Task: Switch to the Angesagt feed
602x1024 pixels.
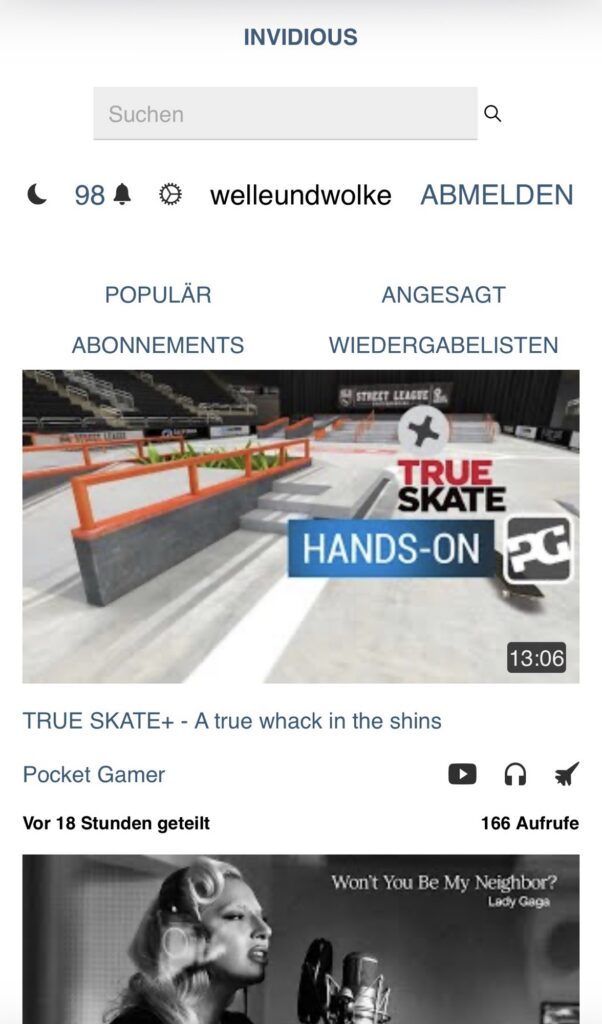Action: (443, 295)
